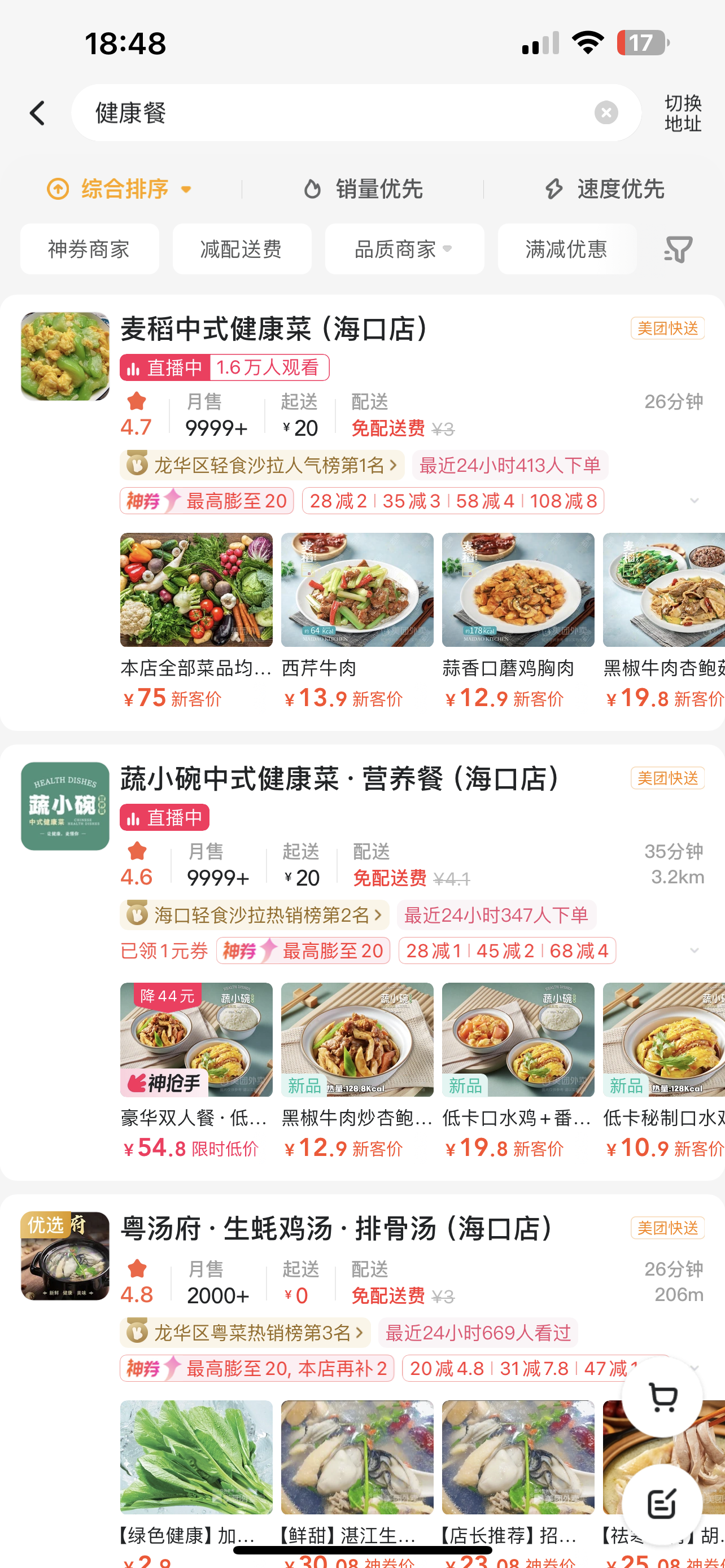This screenshot has width=725, height=1568.
Task: Sort by 销量优先
Action: (x=364, y=189)
